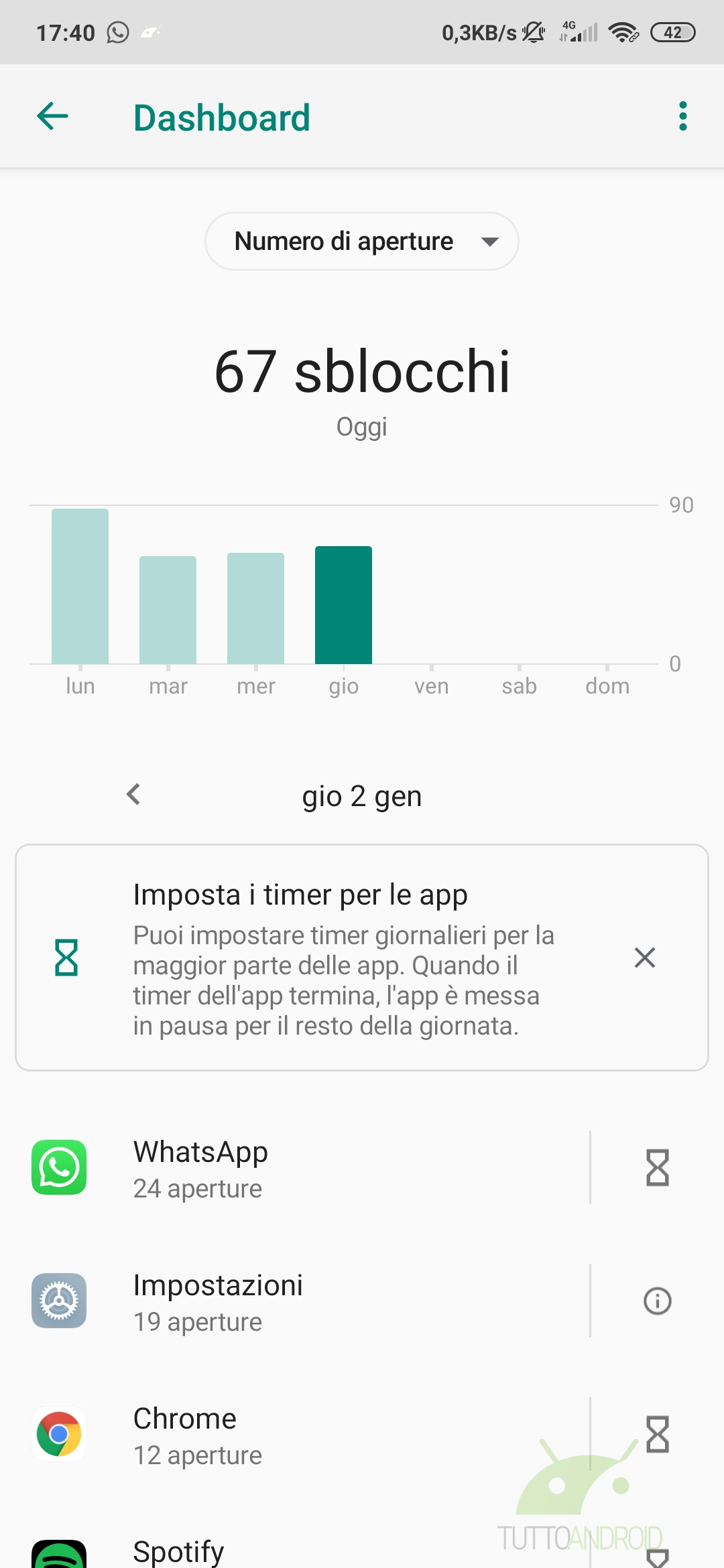Go to the previous day arrow
The image size is (724, 1568).
tap(133, 795)
